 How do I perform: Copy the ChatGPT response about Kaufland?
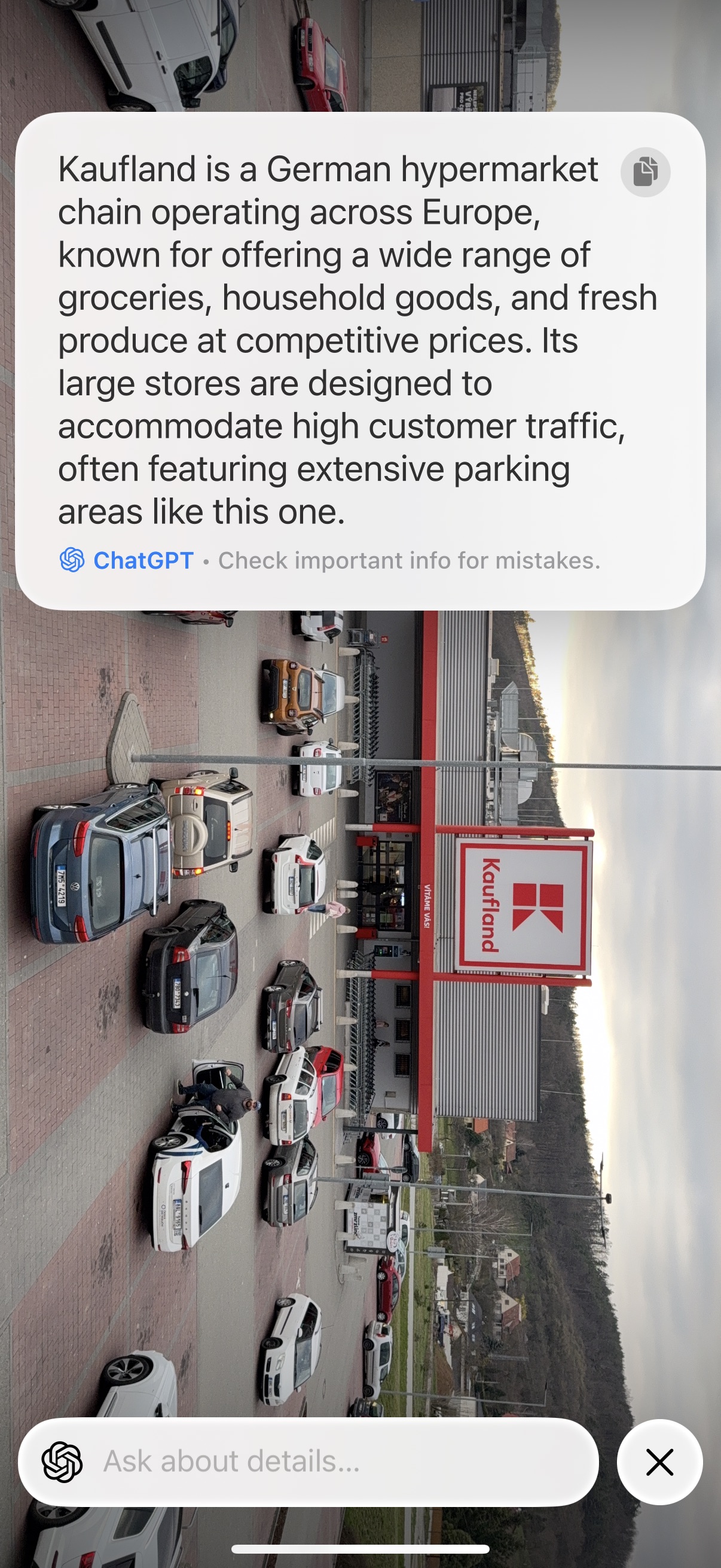coord(645,172)
